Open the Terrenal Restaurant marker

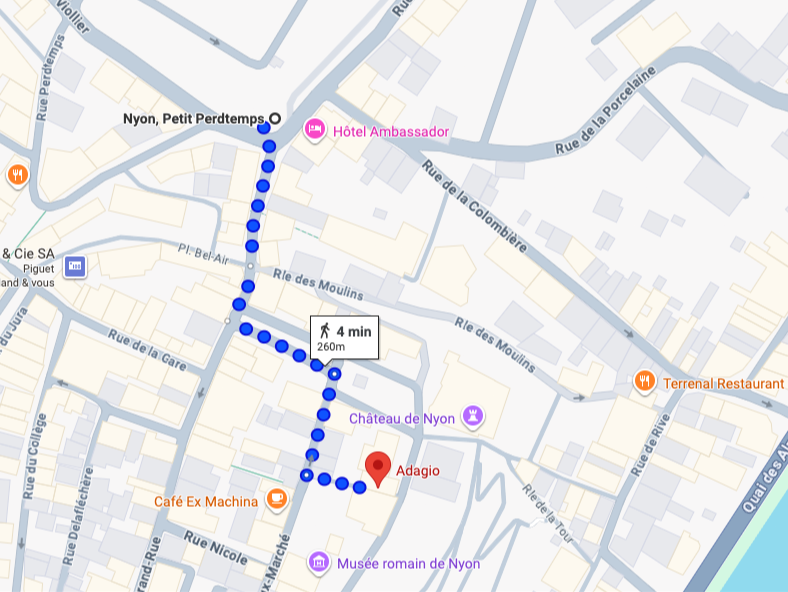(x=645, y=382)
